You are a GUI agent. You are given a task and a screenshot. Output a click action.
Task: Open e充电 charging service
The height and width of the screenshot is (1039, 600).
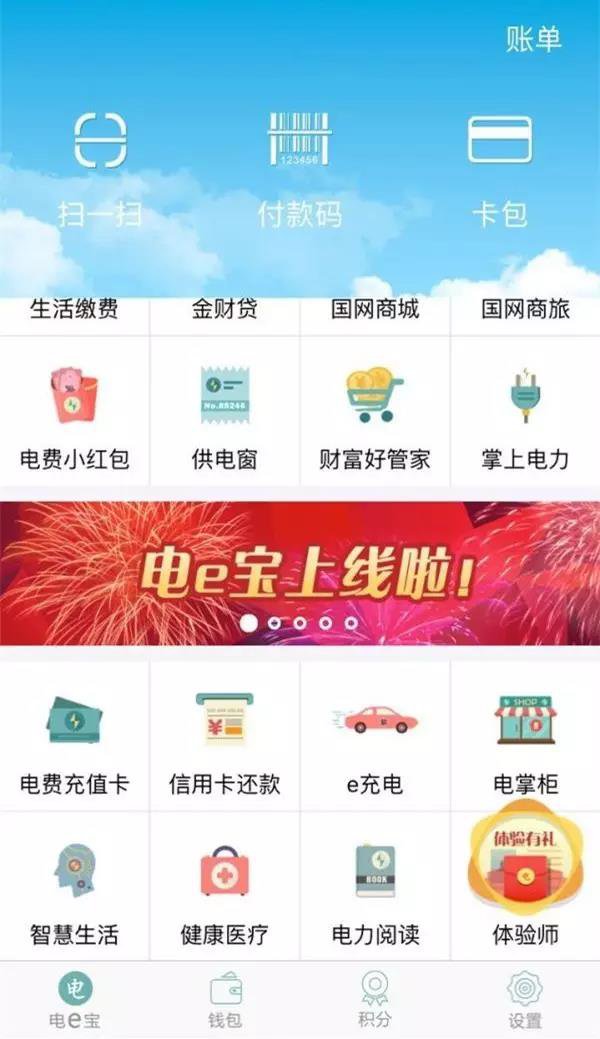(375, 738)
